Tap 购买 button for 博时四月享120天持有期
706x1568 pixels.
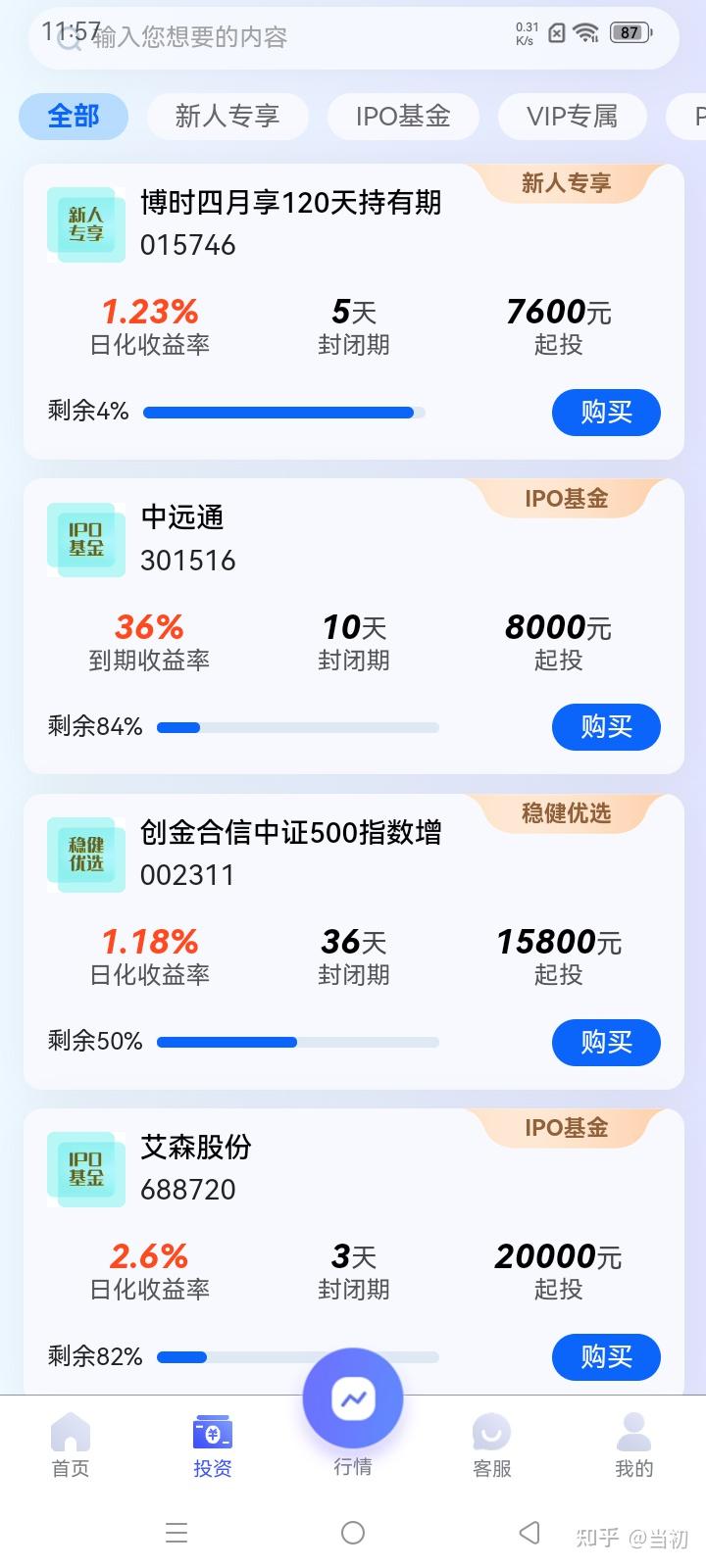pyautogui.click(x=605, y=413)
